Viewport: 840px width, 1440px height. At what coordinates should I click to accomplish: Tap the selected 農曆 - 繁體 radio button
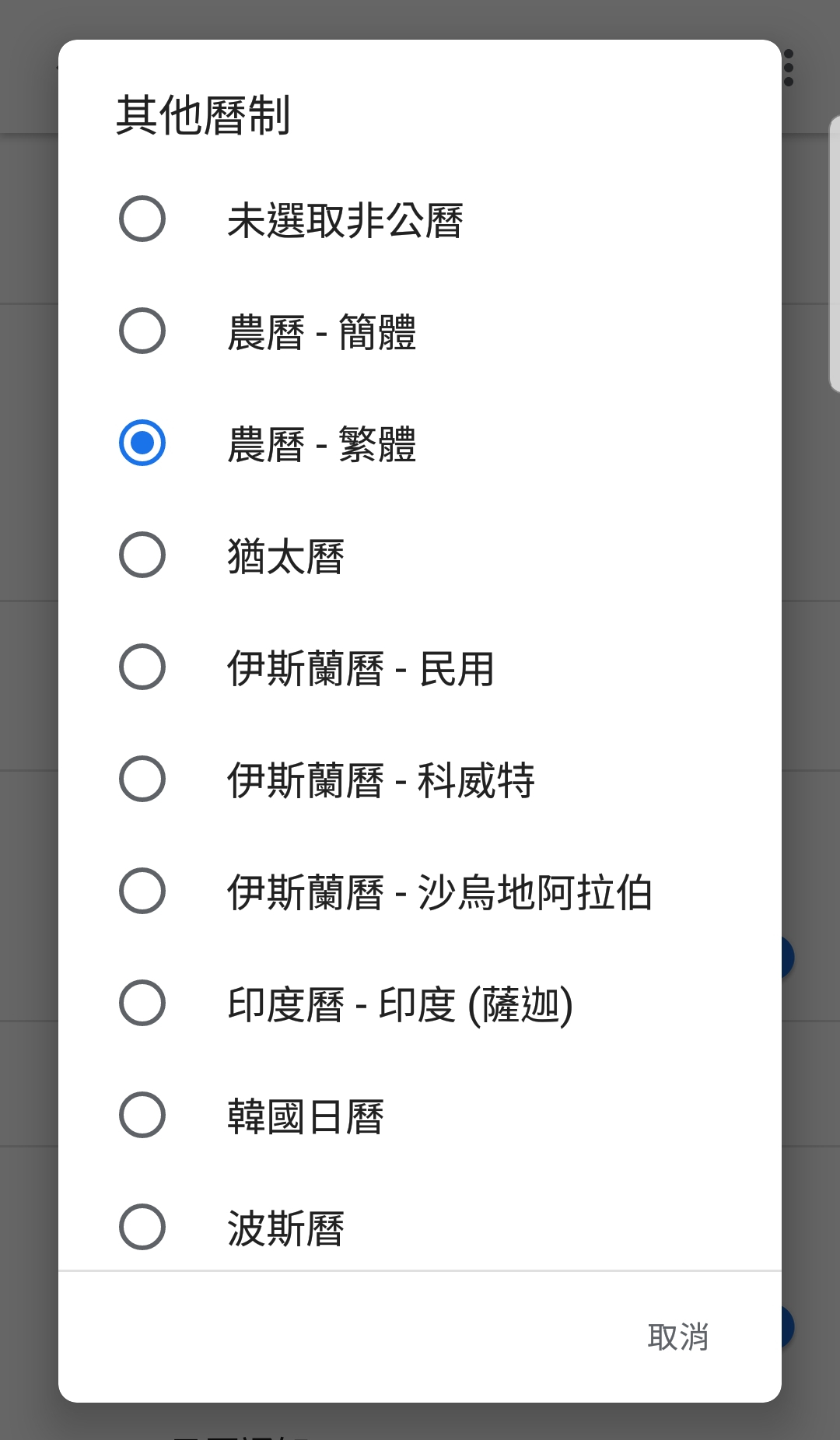pyautogui.click(x=142, y=443)
